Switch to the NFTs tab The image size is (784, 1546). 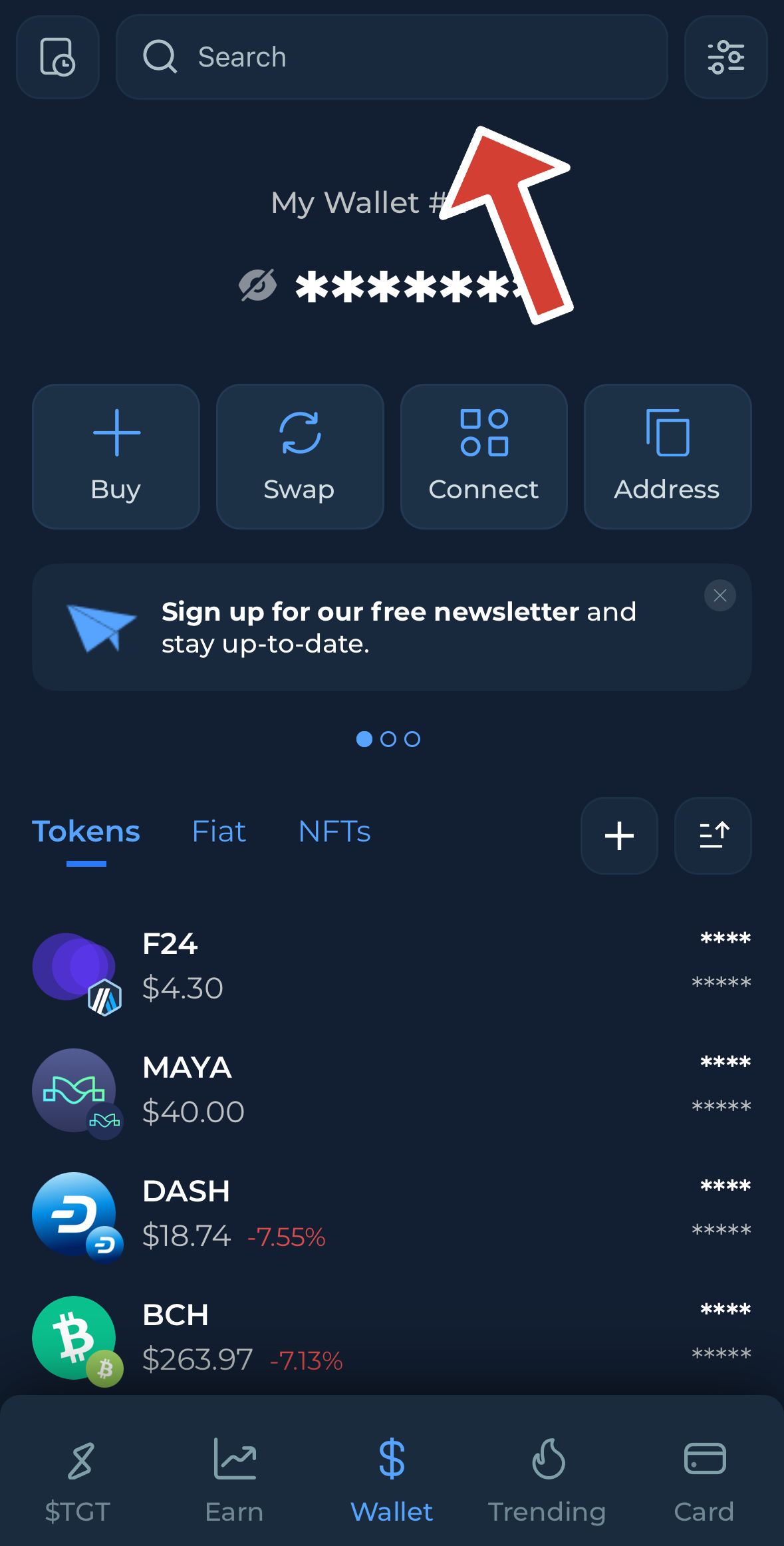[334, 832]
